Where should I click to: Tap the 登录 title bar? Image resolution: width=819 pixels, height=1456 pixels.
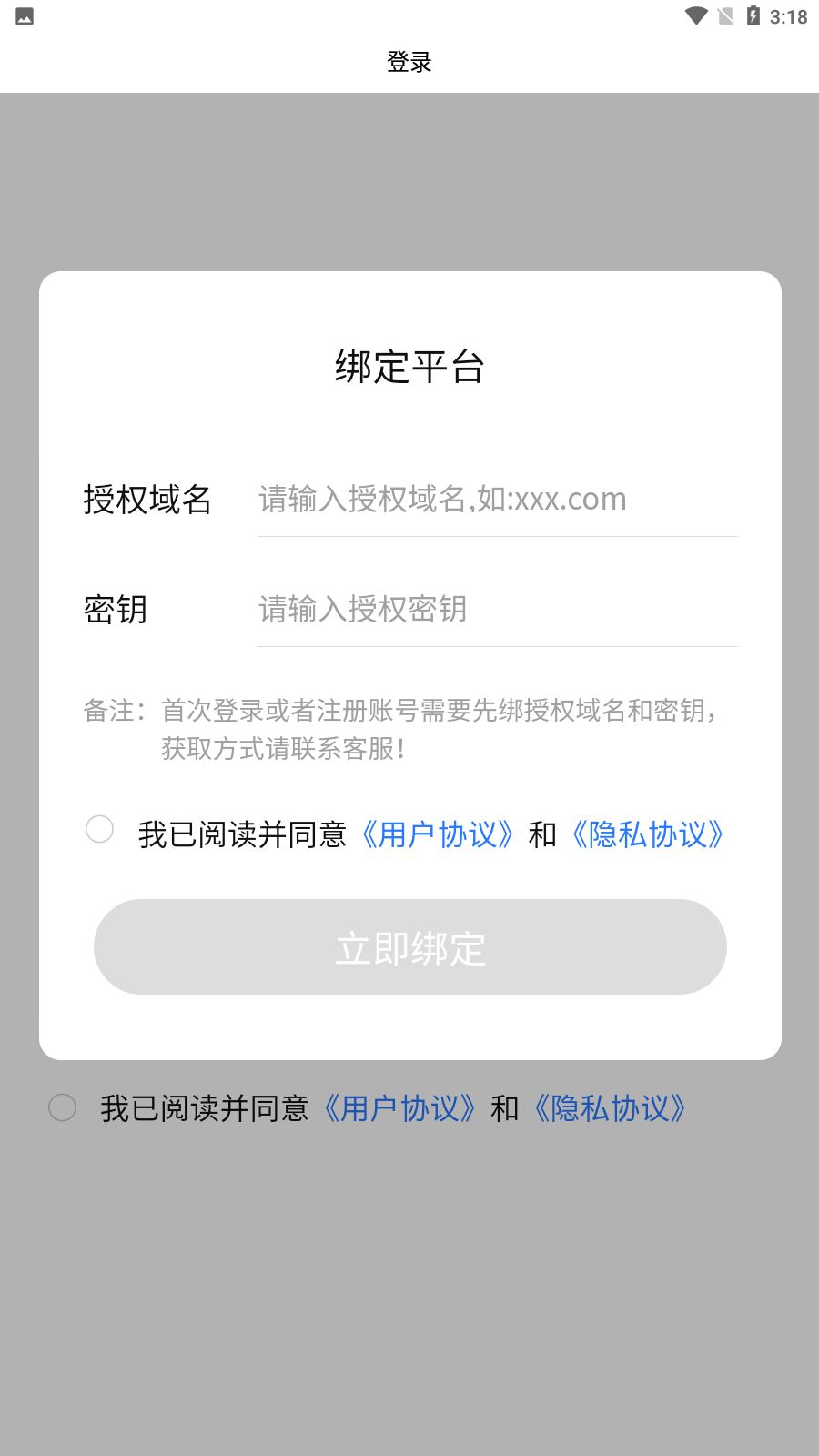click(409, 62)
